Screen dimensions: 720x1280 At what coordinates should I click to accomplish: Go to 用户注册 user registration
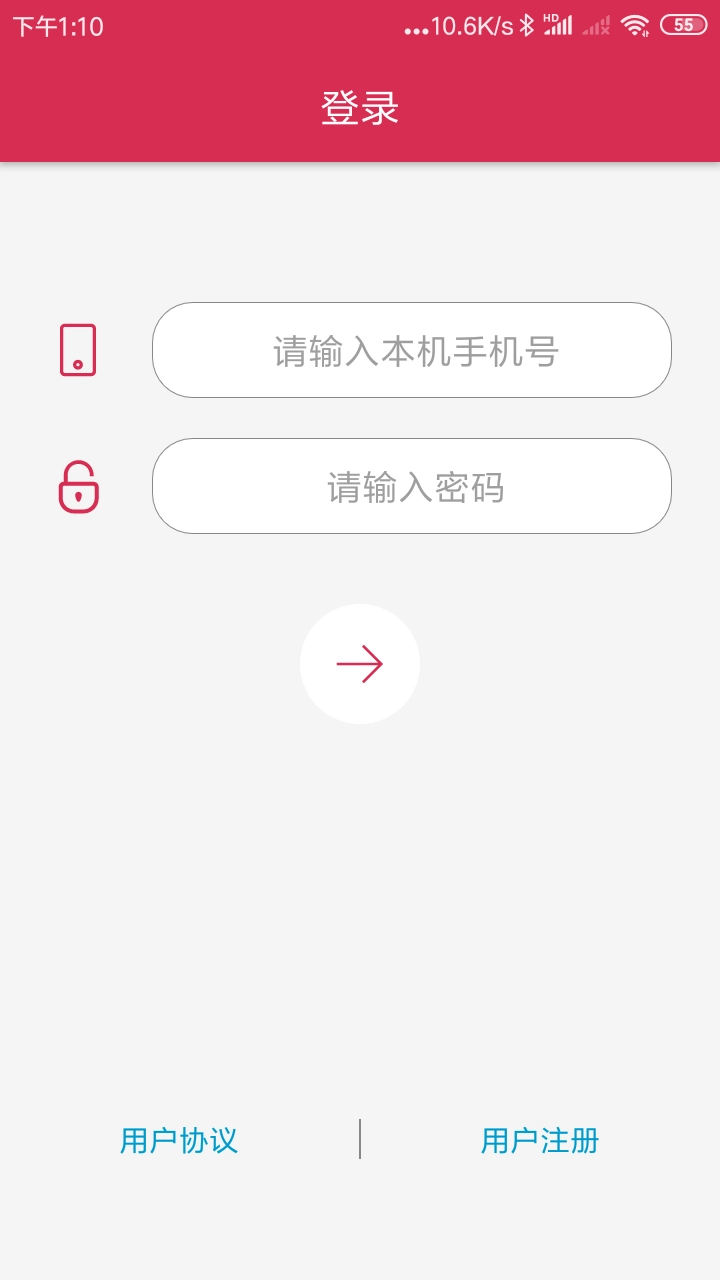coord(540,1140)
